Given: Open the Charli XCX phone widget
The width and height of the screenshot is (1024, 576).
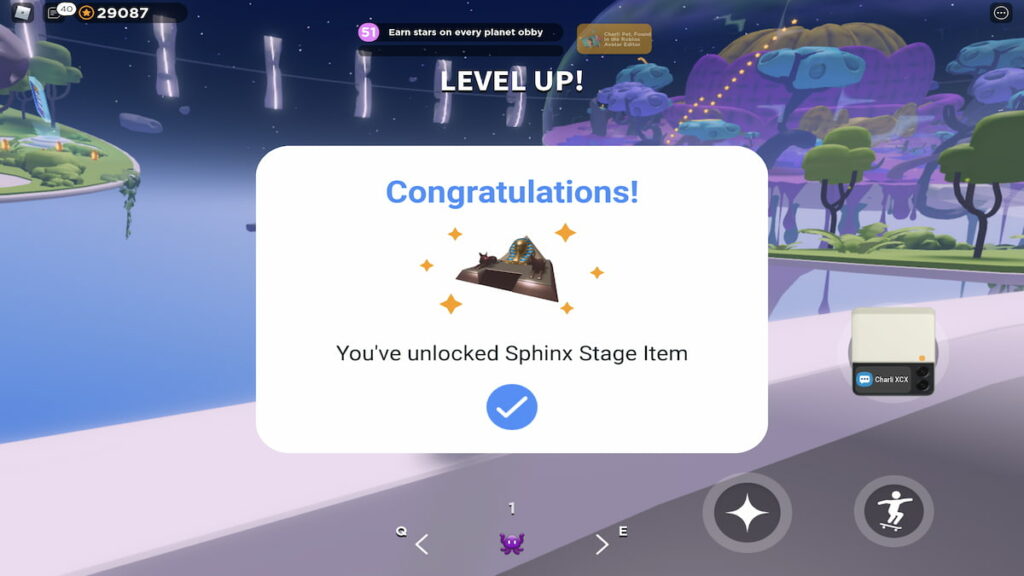Looking at the screenshot, I should (x=893, y=352).
